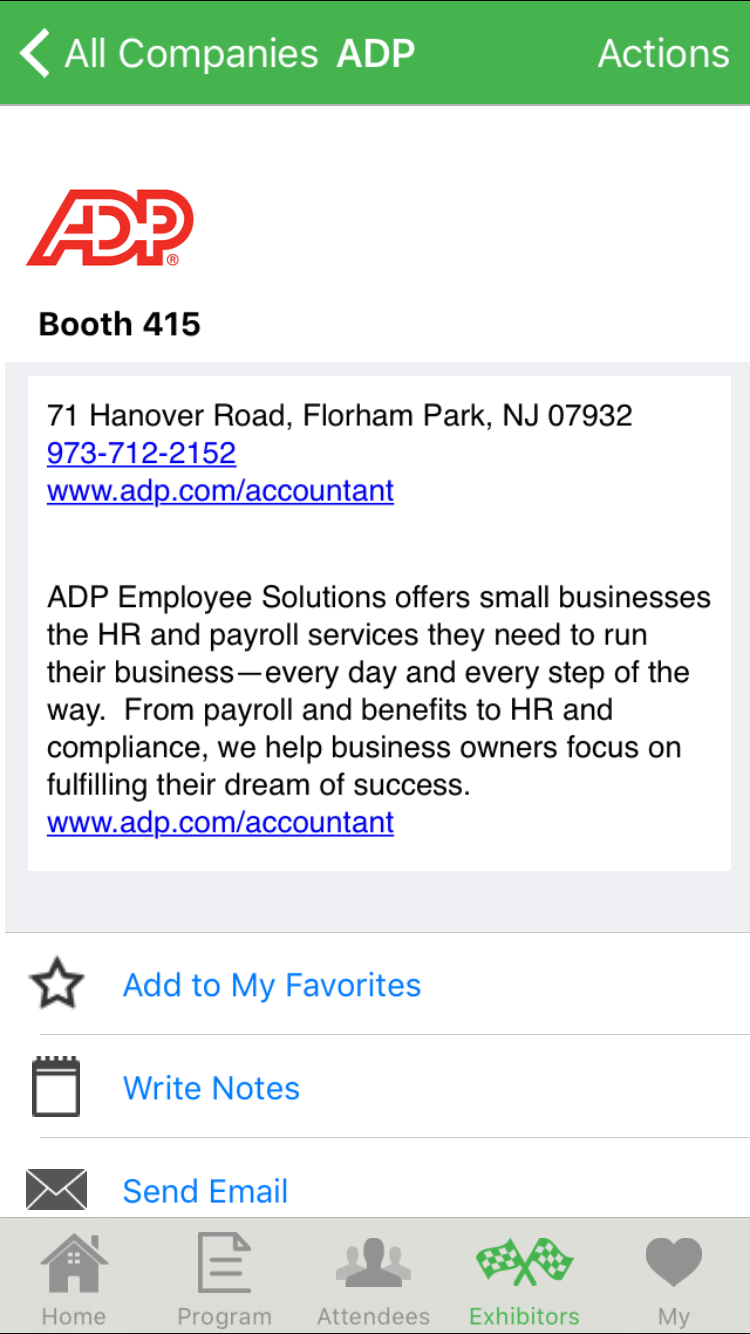The image size is (750, 1334).
Task: Select the Exhibitors tab
Action: (x=524, y=1280)
